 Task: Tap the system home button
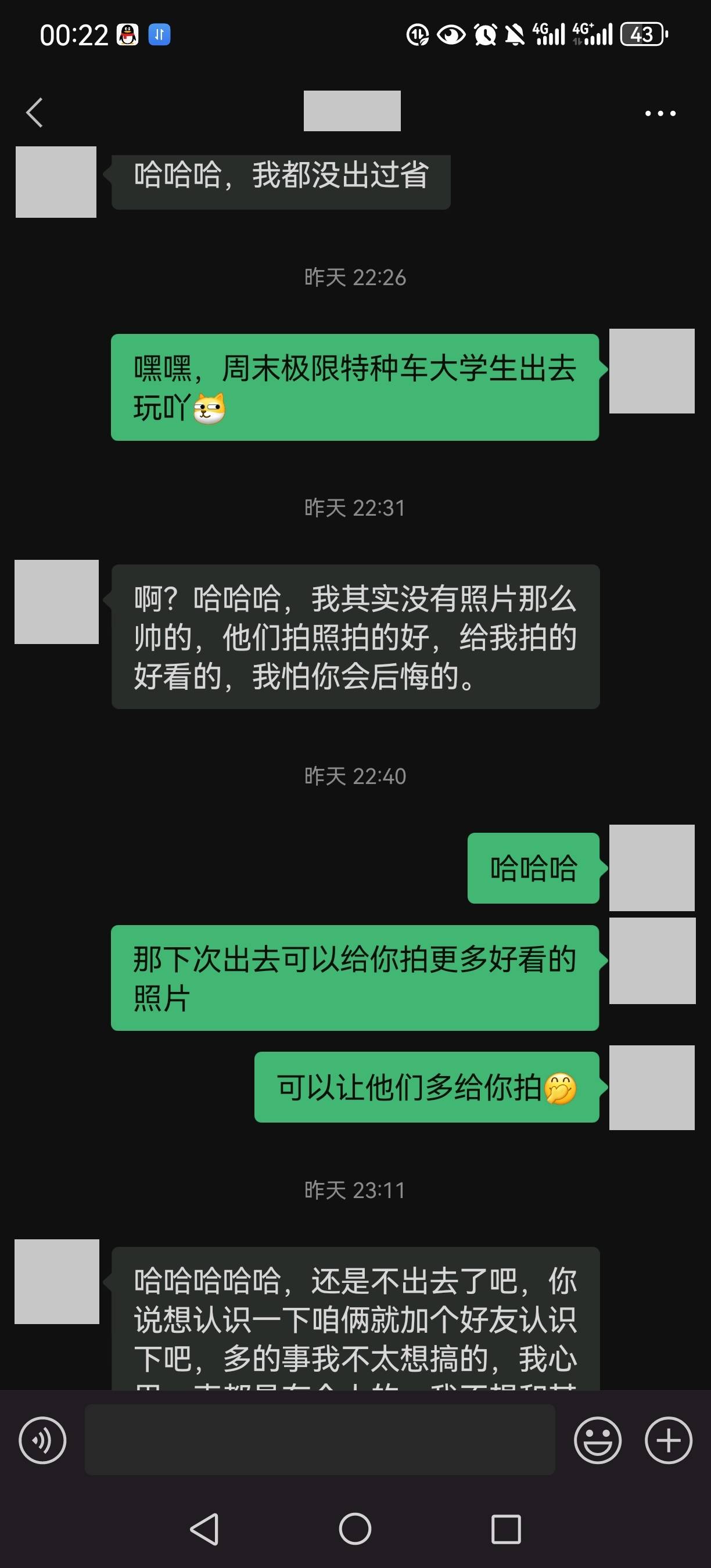point(355,1529)
